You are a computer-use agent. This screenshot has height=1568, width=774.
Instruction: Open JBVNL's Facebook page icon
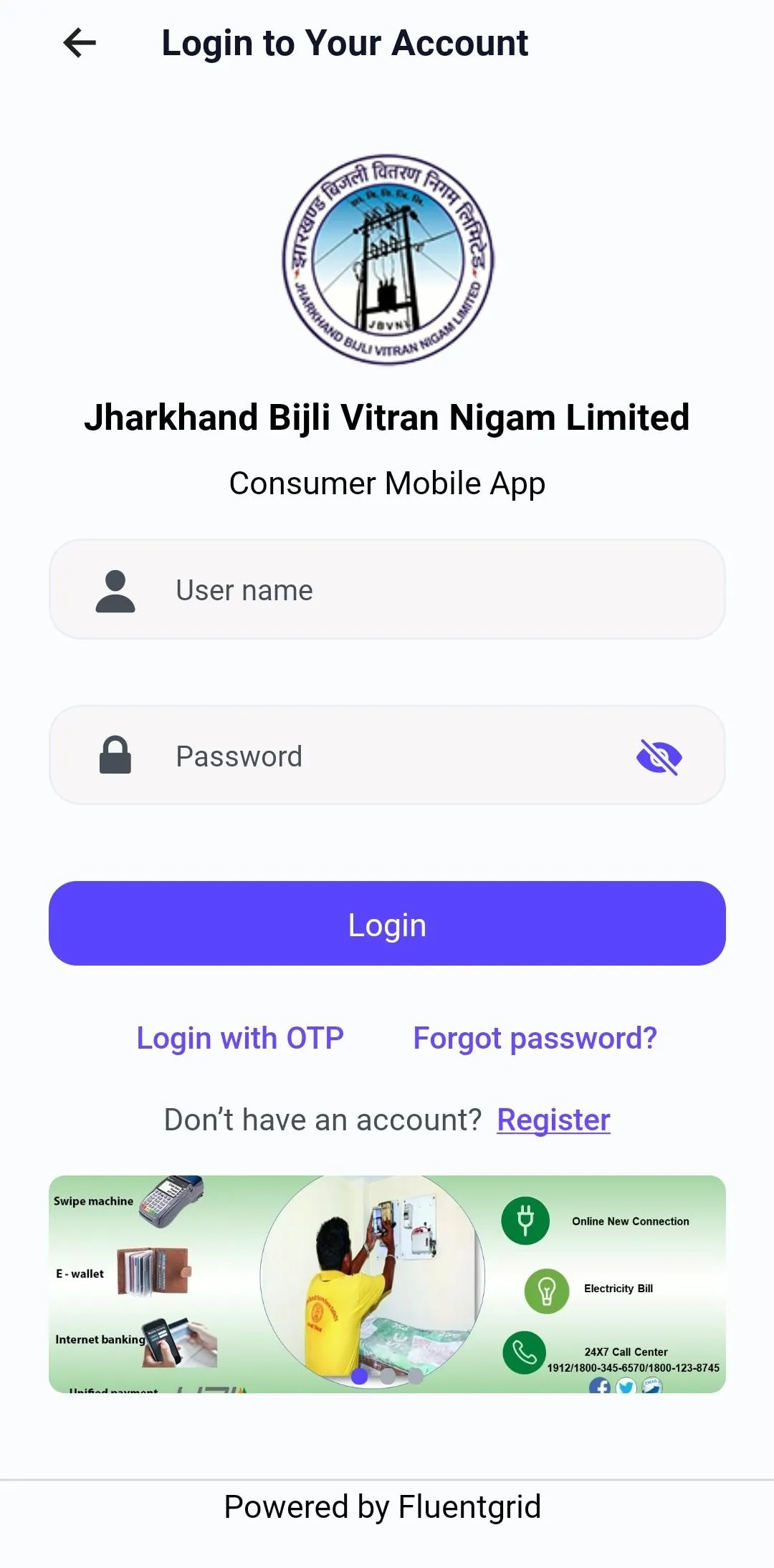tap(600, 1385)
